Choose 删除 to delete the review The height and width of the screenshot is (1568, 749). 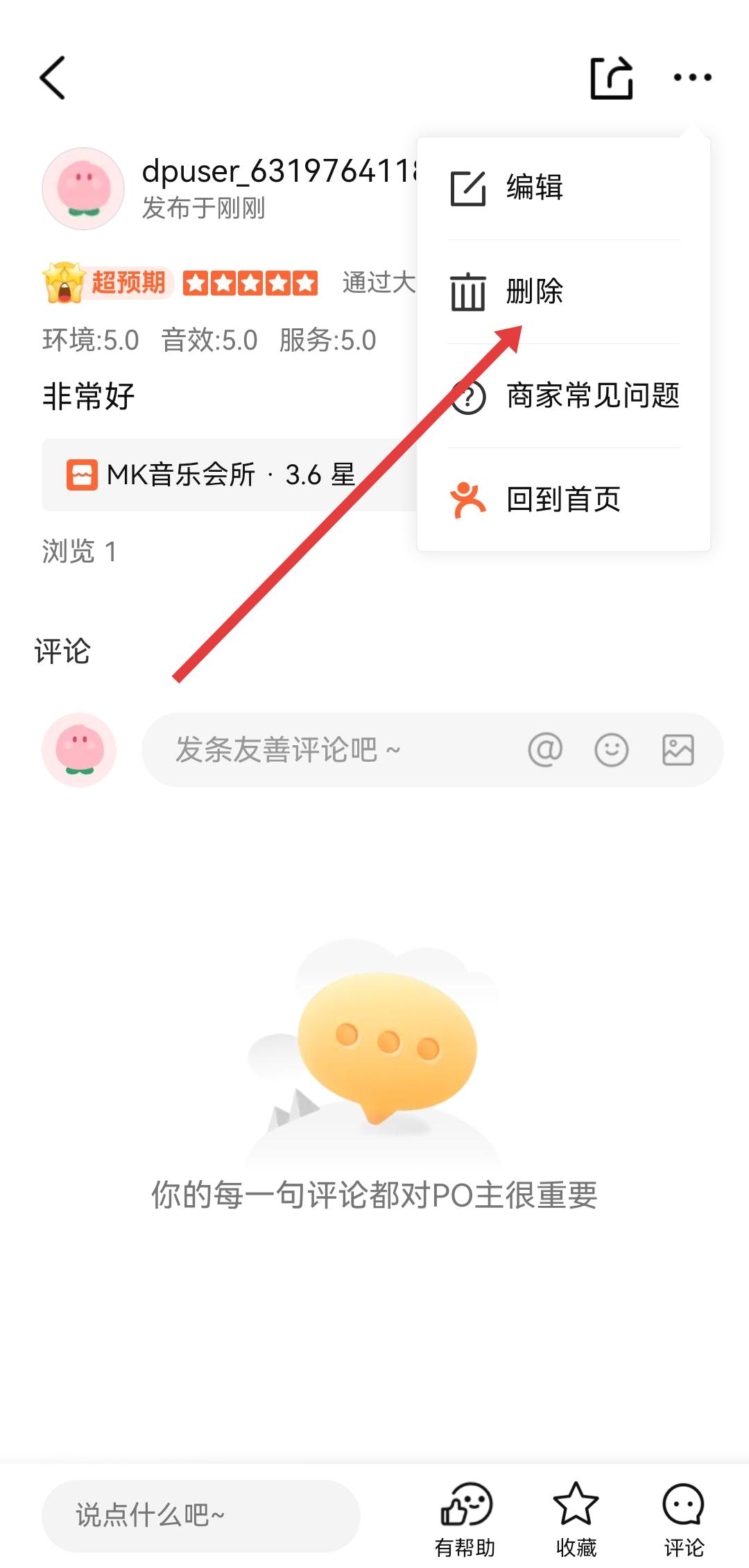pyautogui.click(x=534, y=291)
